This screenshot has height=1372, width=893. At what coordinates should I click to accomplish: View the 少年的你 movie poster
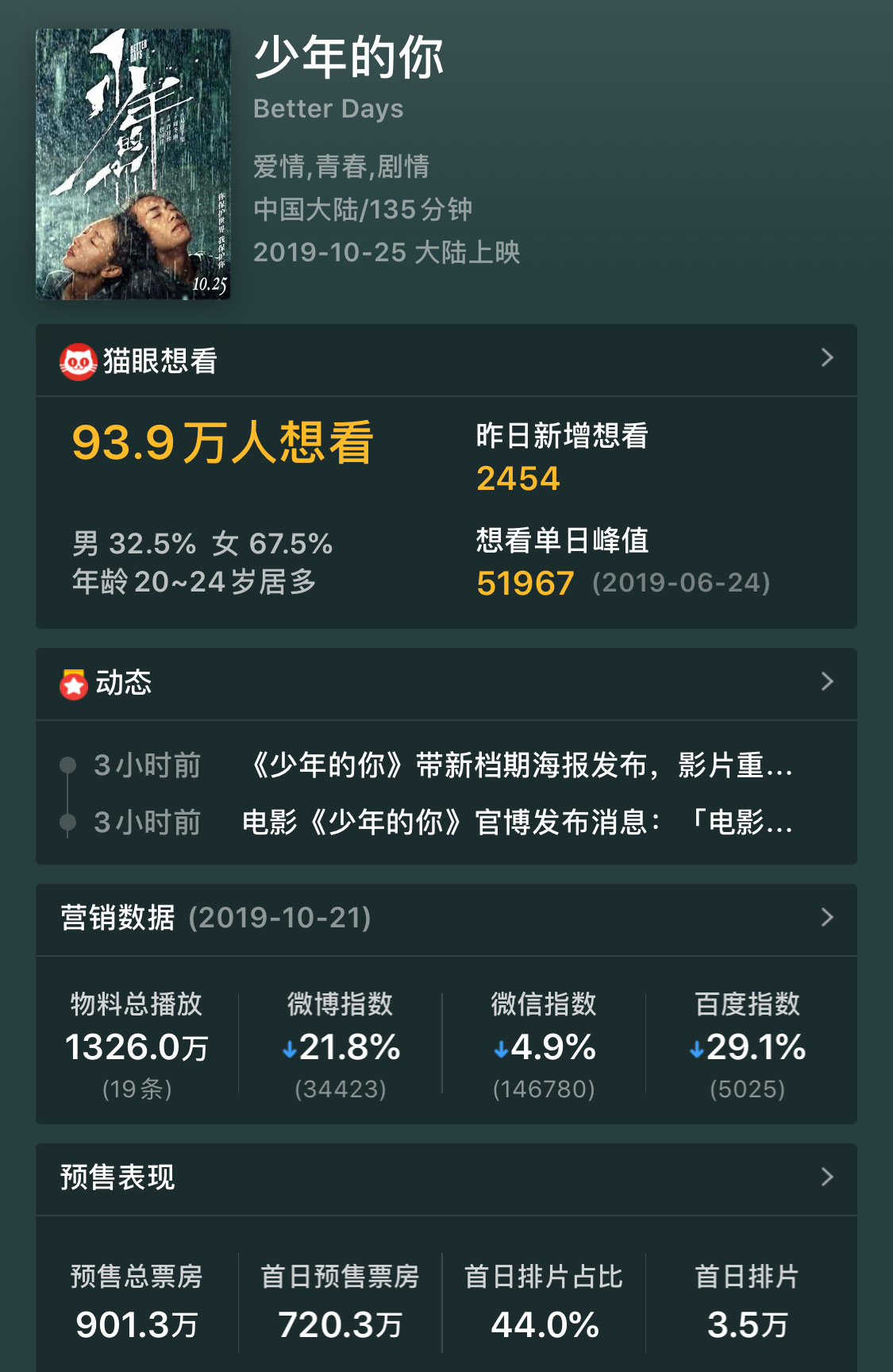133,164
